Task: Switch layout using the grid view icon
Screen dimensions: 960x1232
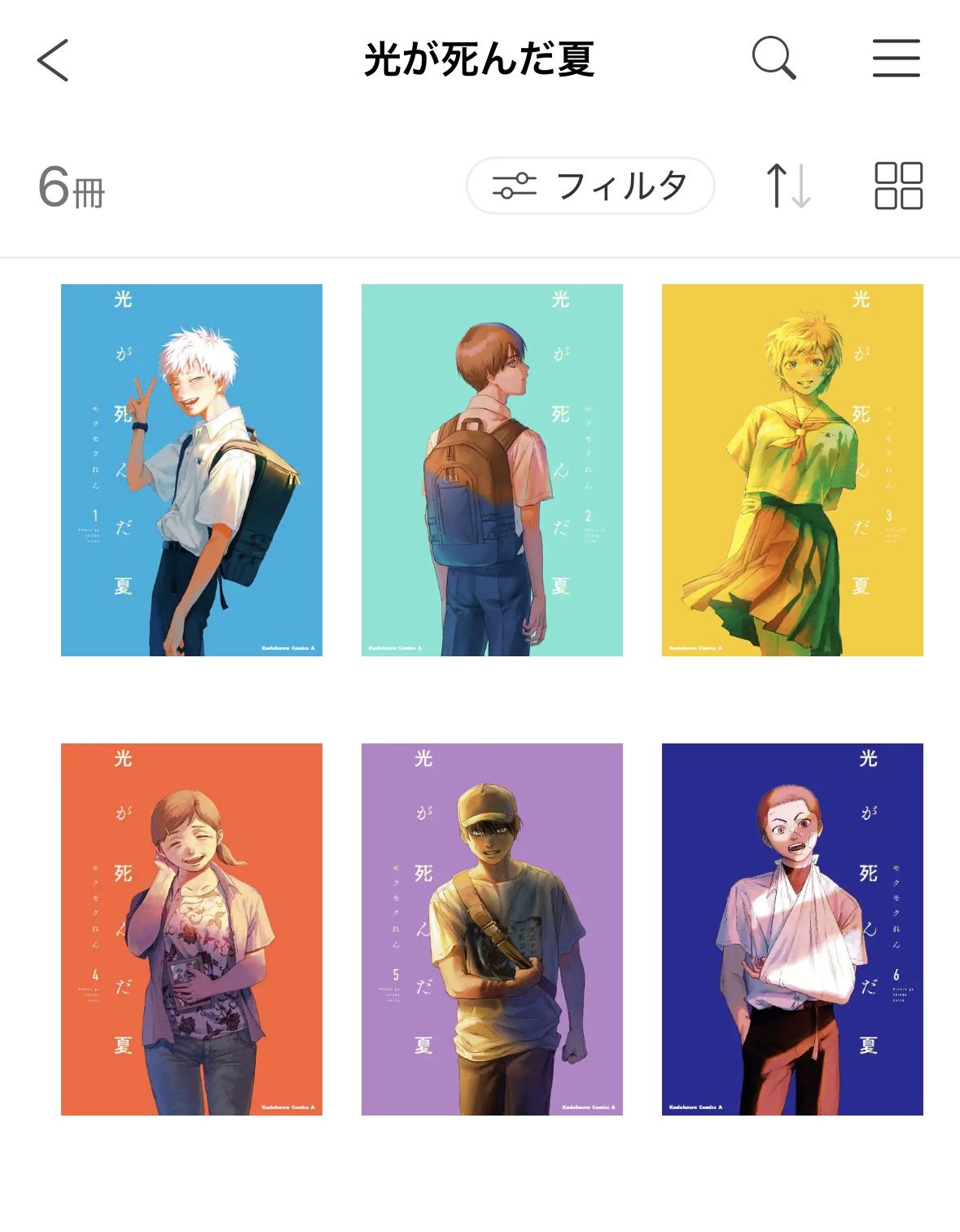Action: click(898, 186)
